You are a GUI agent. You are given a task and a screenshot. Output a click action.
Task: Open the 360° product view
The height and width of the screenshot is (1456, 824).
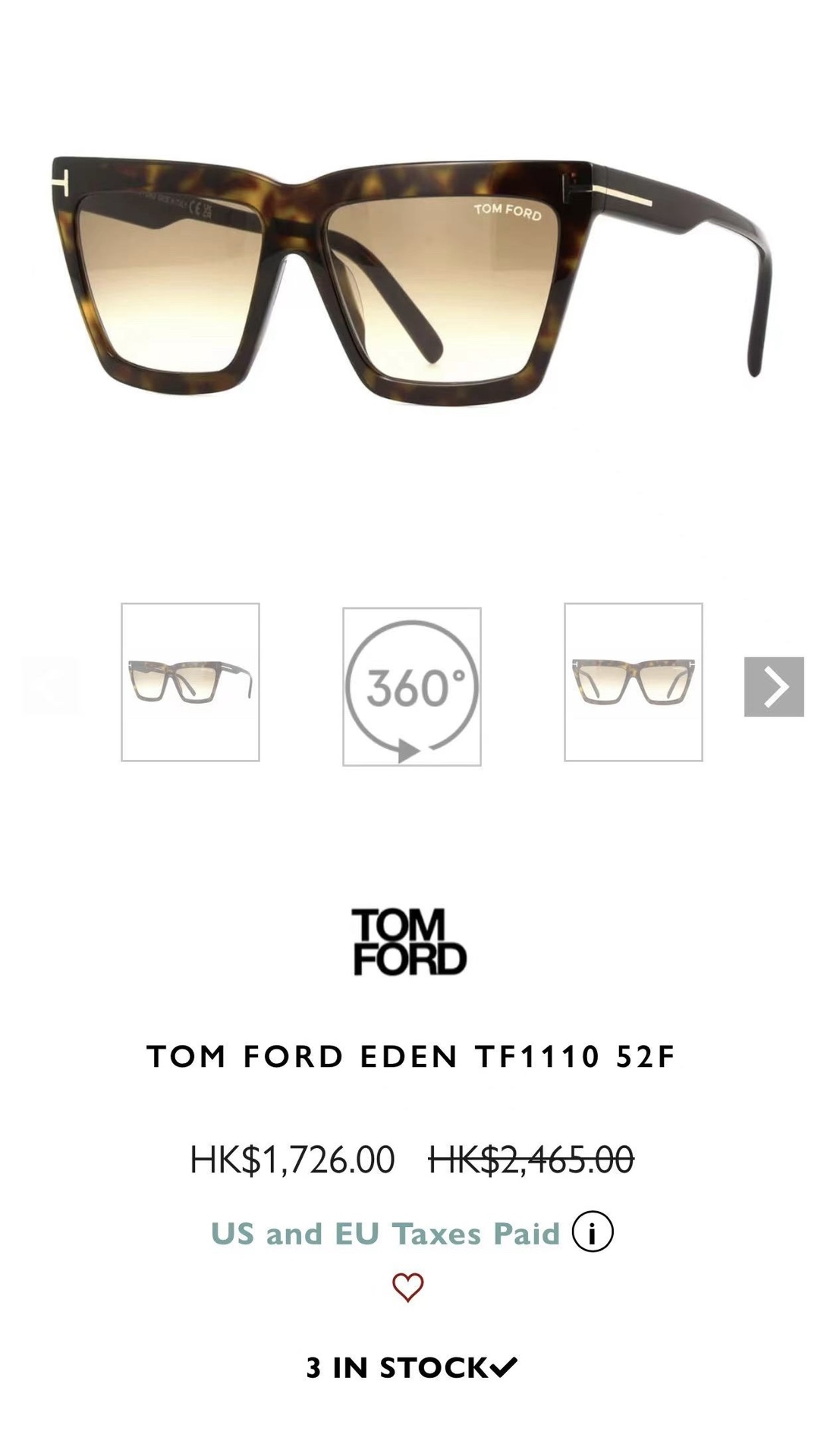tap(411, 686)
